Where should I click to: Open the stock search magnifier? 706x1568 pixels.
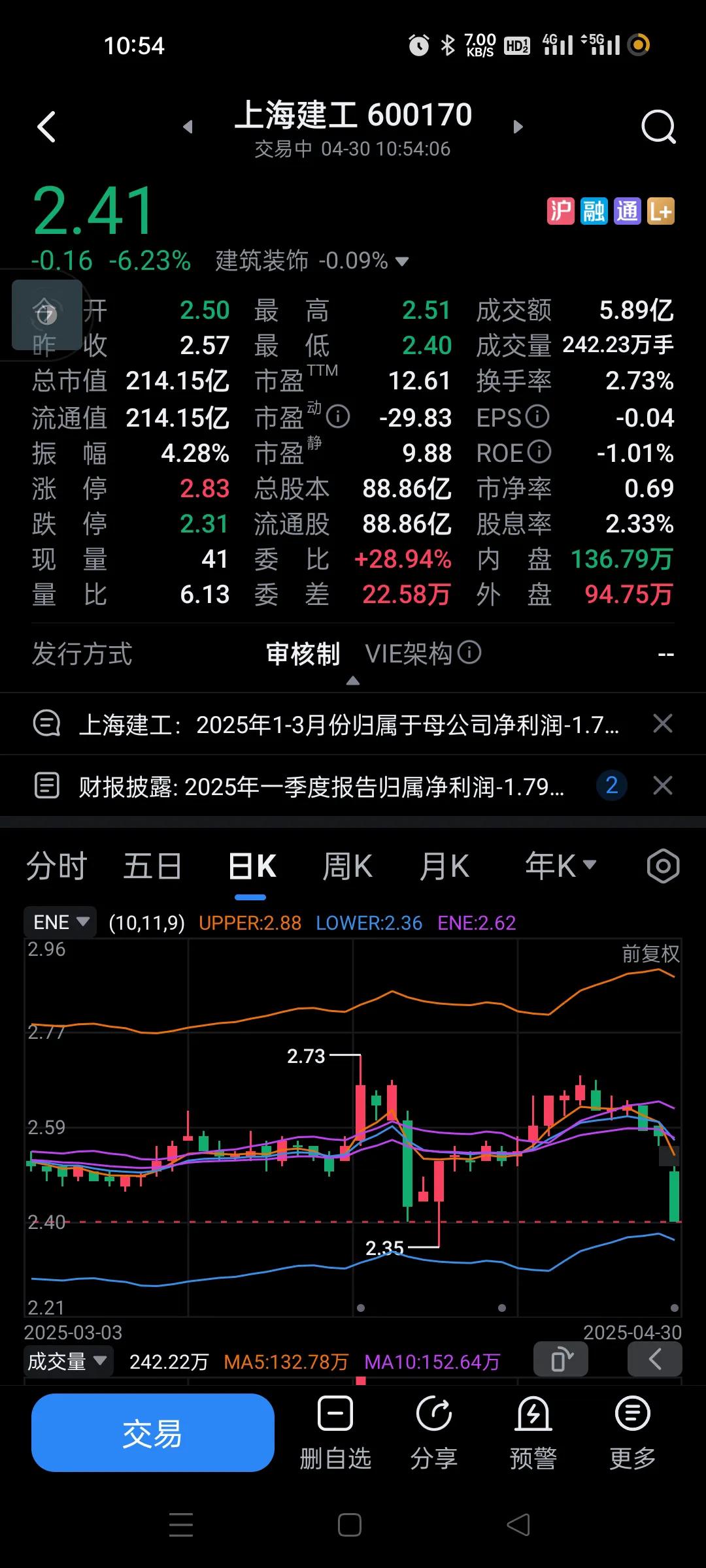click(x=658, y=127)
